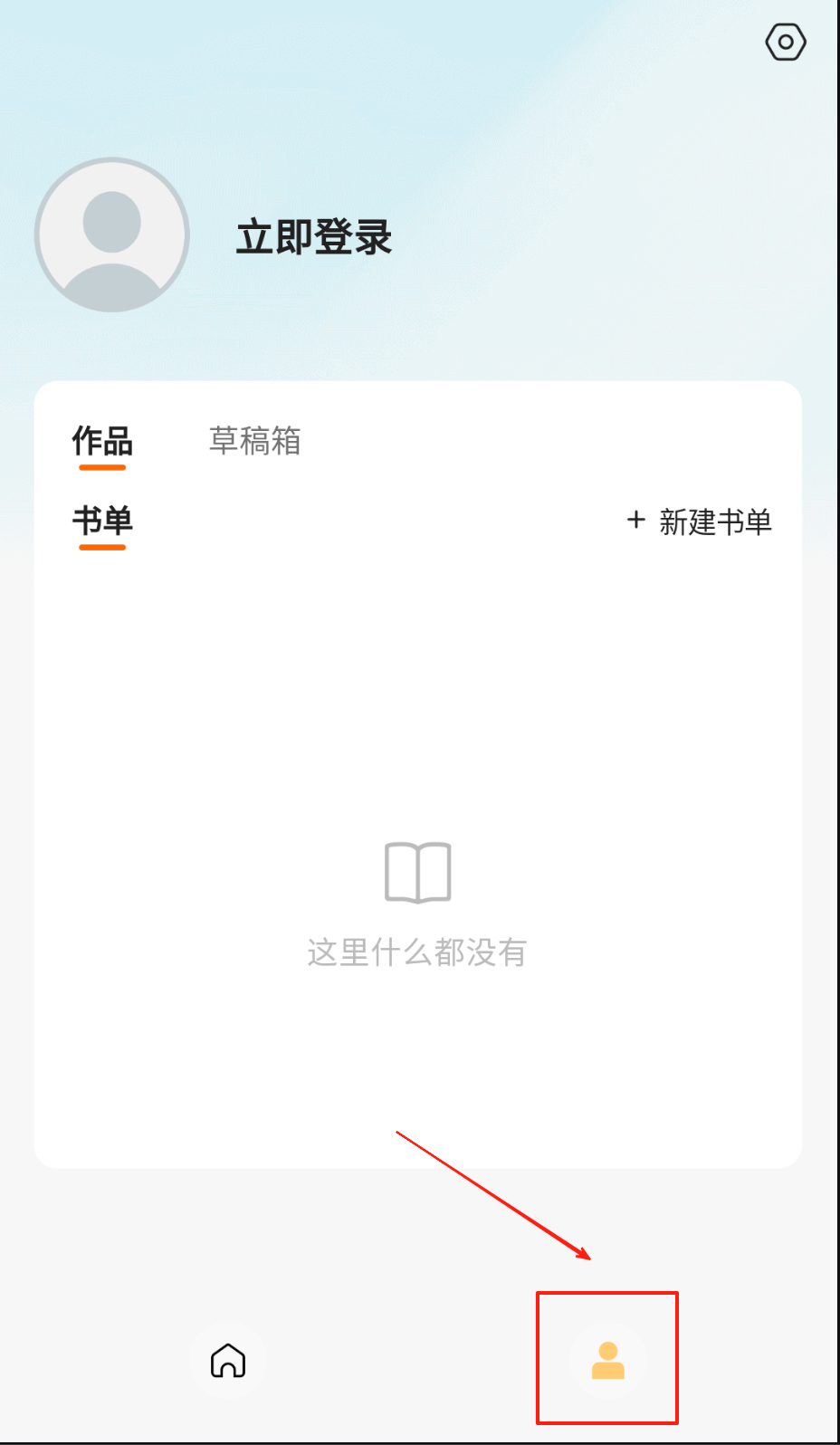
Task: Tap the default profile avatar
Action: (x=111, y=235)
